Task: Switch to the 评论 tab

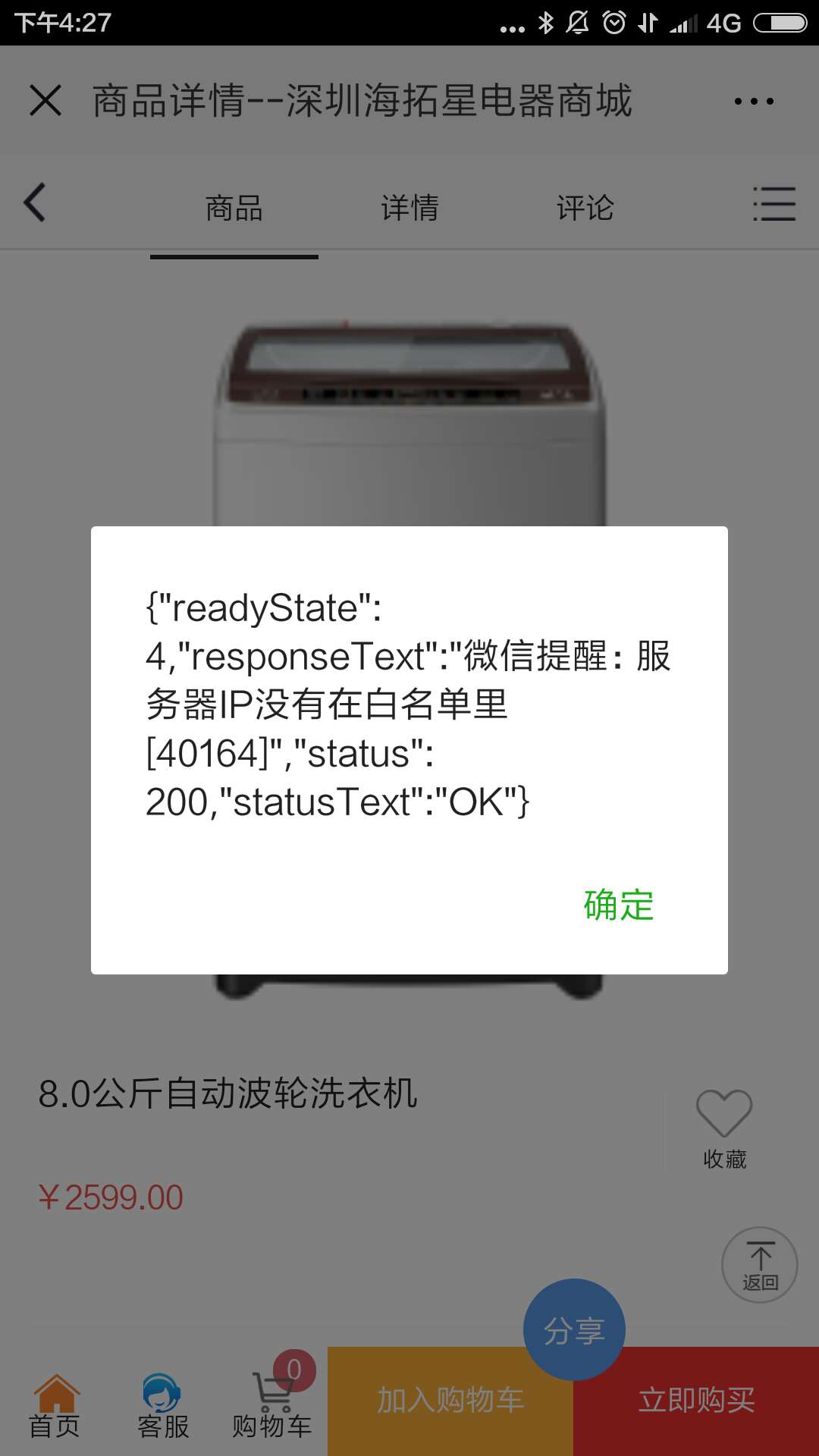Action: coord(585,208)
